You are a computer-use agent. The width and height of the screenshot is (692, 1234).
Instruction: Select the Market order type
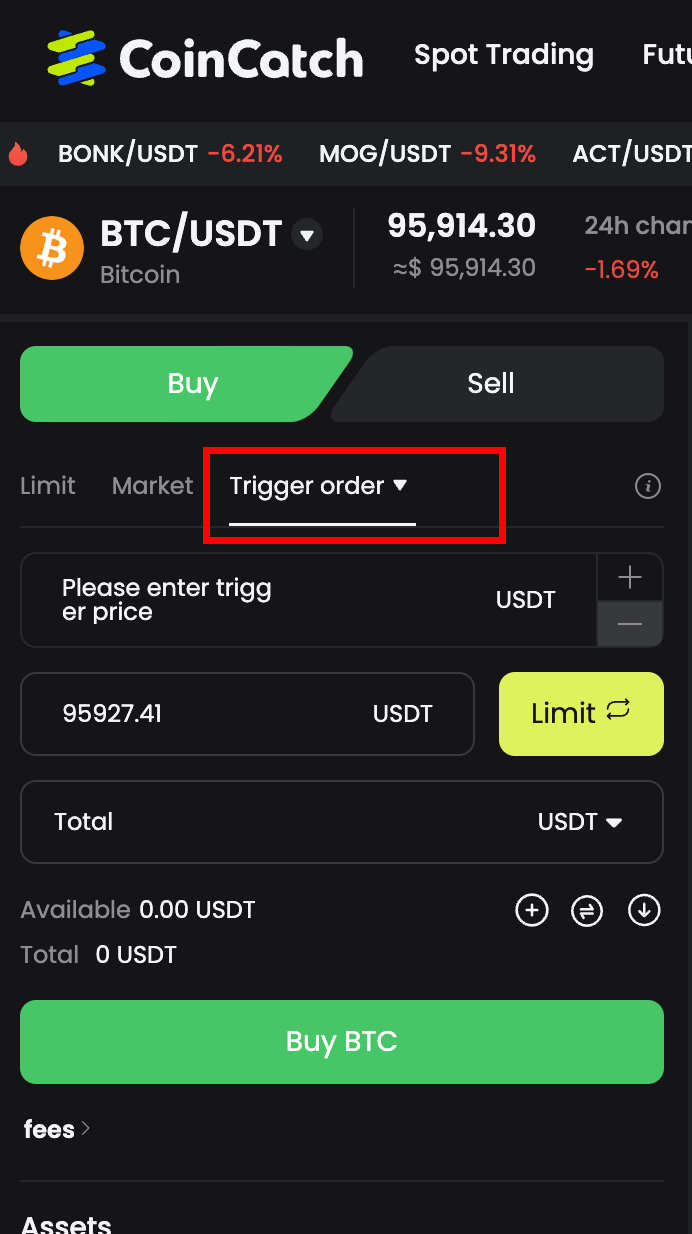pos(152,486)
